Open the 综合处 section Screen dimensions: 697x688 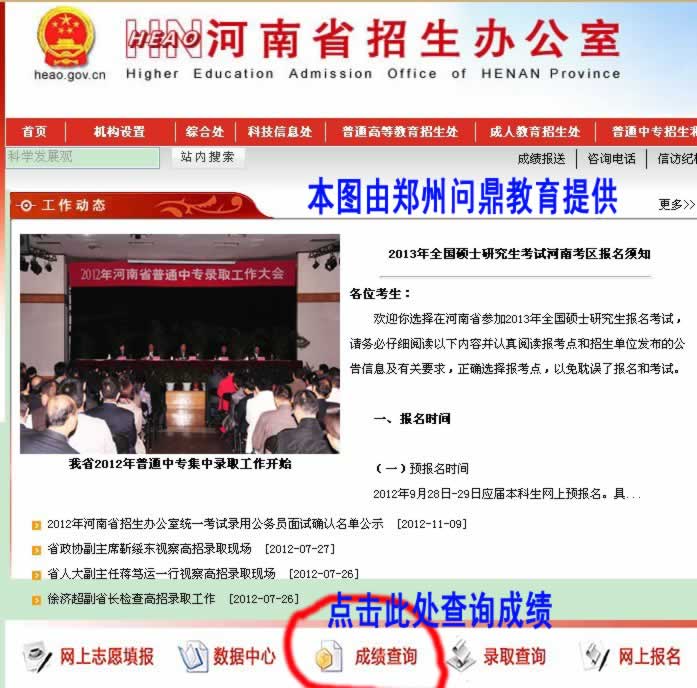point(204,132)
